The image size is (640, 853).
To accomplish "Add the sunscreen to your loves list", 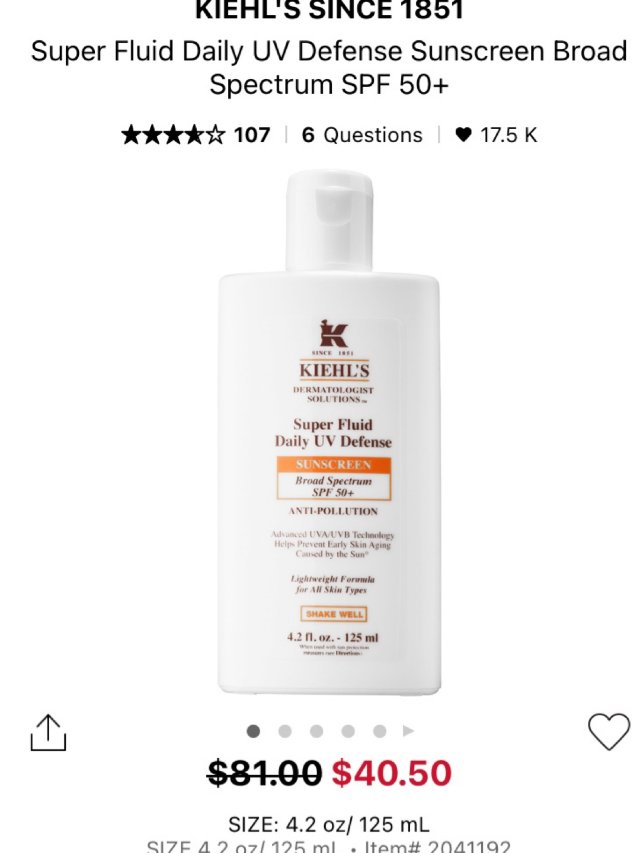I will click(608, 732).
